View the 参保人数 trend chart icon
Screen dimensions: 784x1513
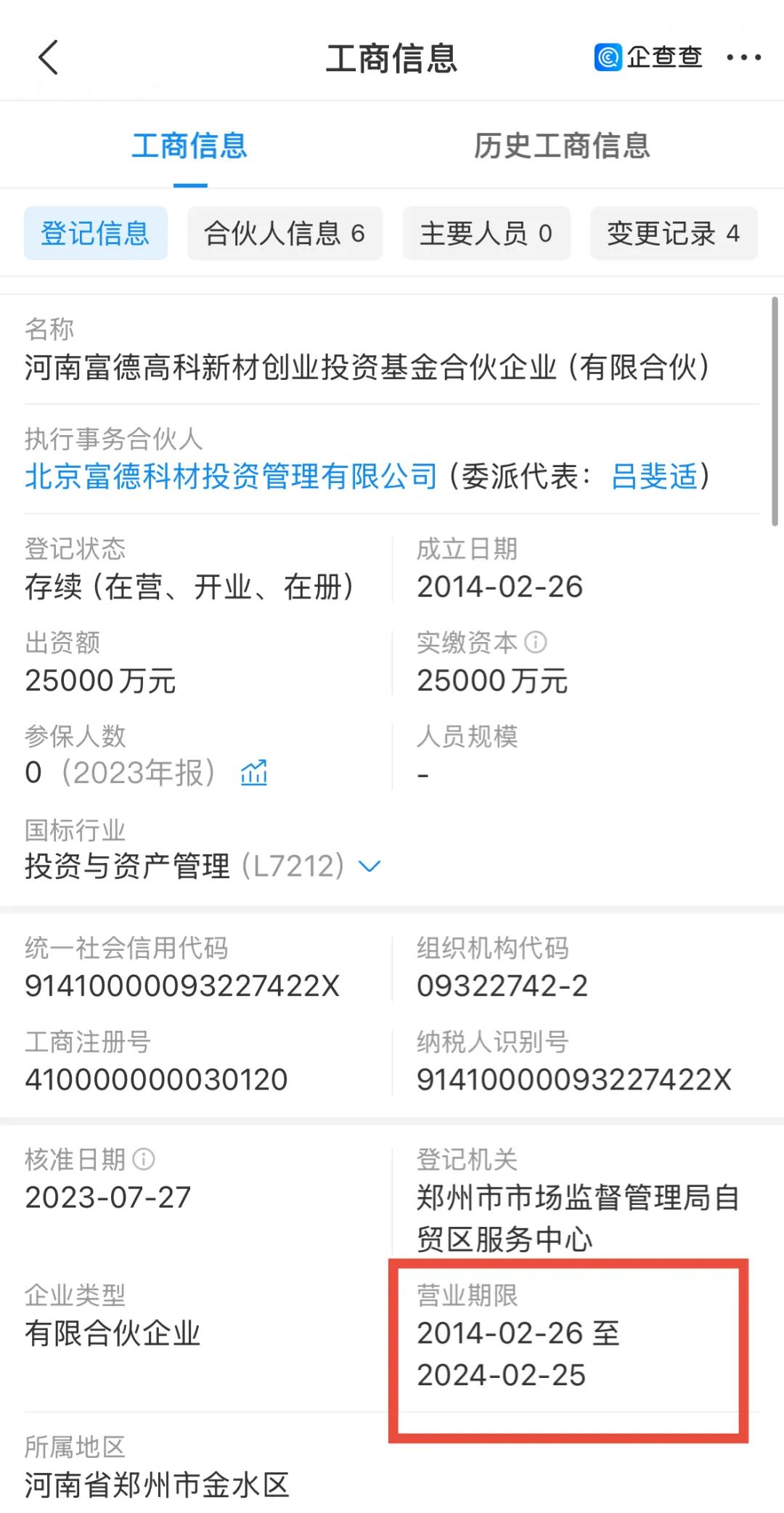[254, 773]
